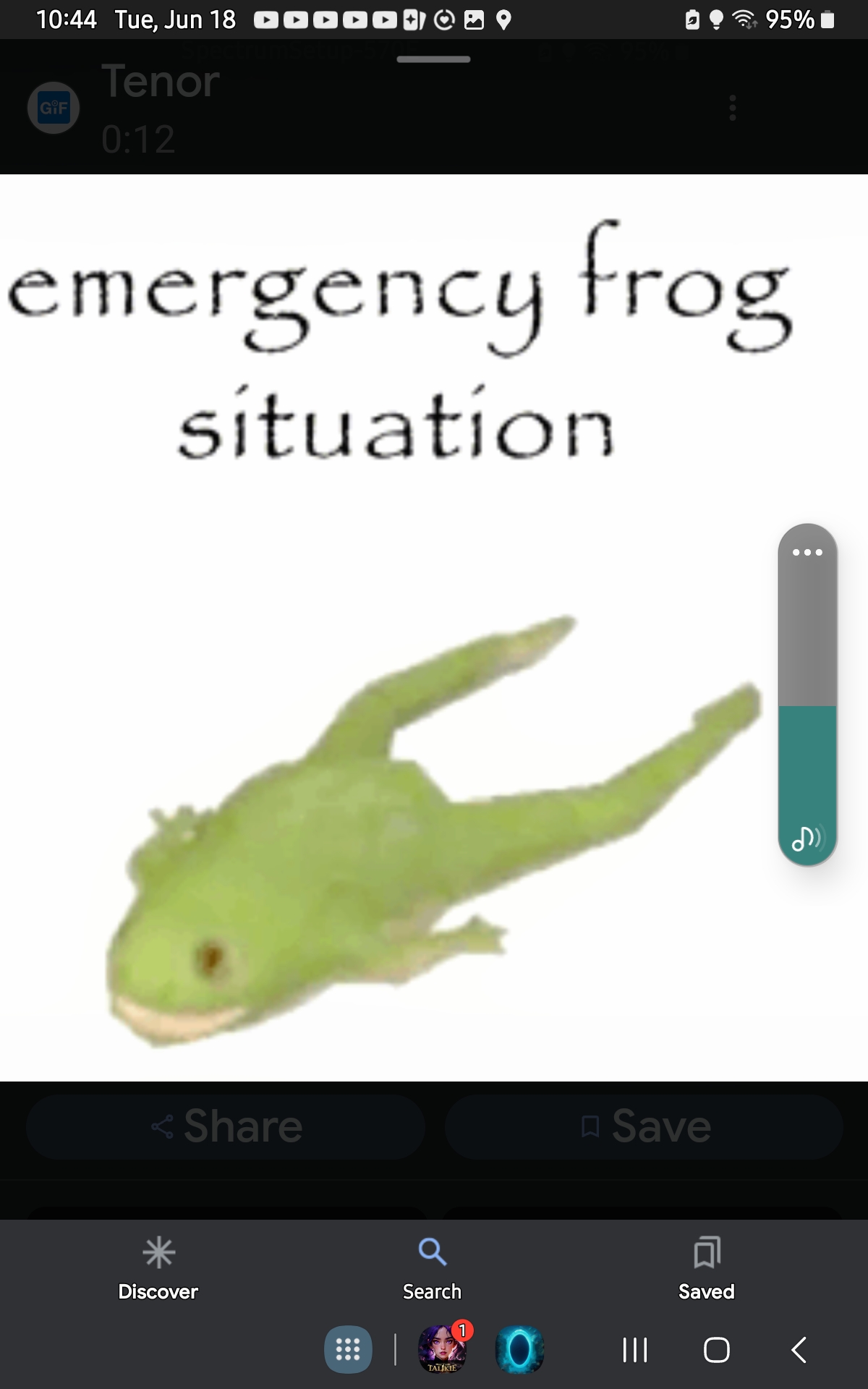Screen dimensions: 868x1389
Task: Mute media sound via the note icon
Action: pos(806,838)
